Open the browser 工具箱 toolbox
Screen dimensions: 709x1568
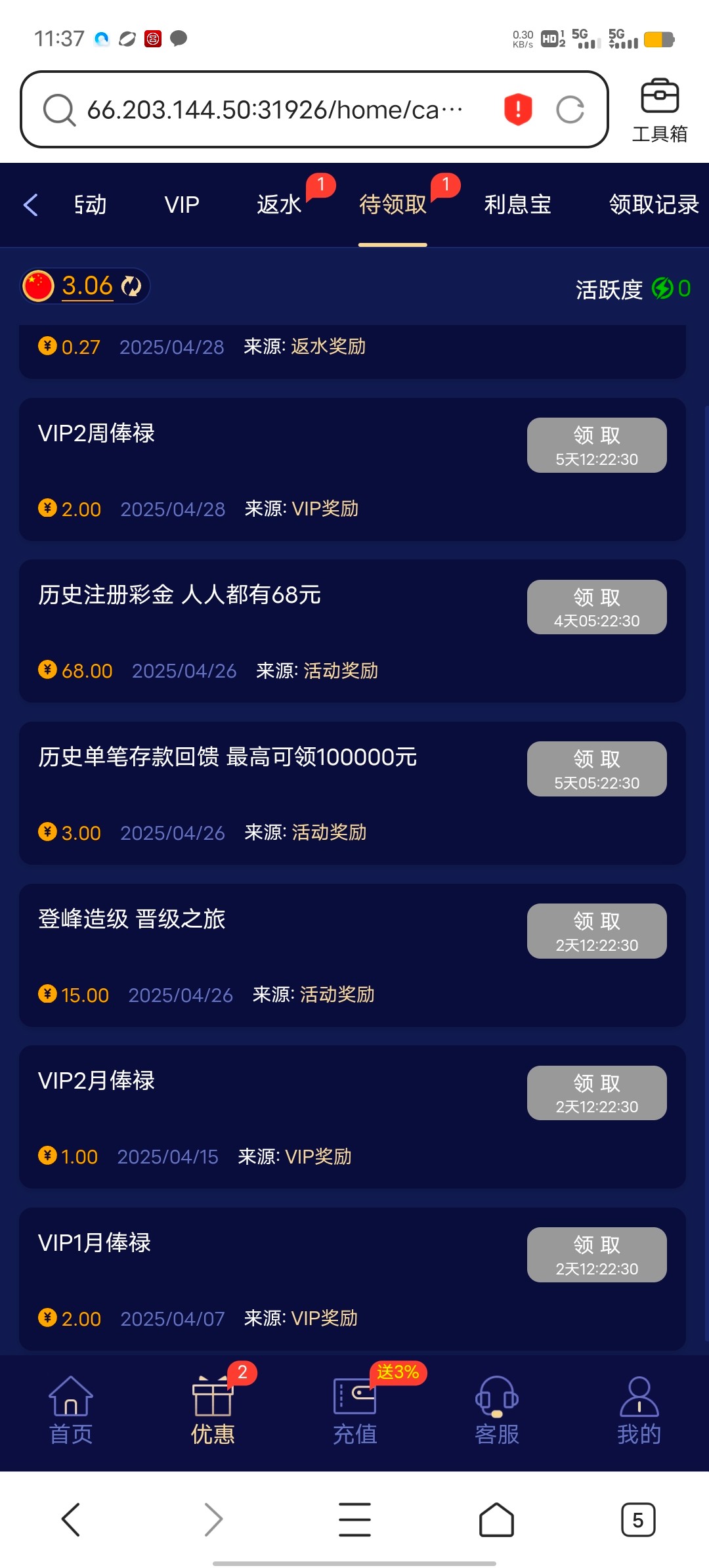coord(659,110)
